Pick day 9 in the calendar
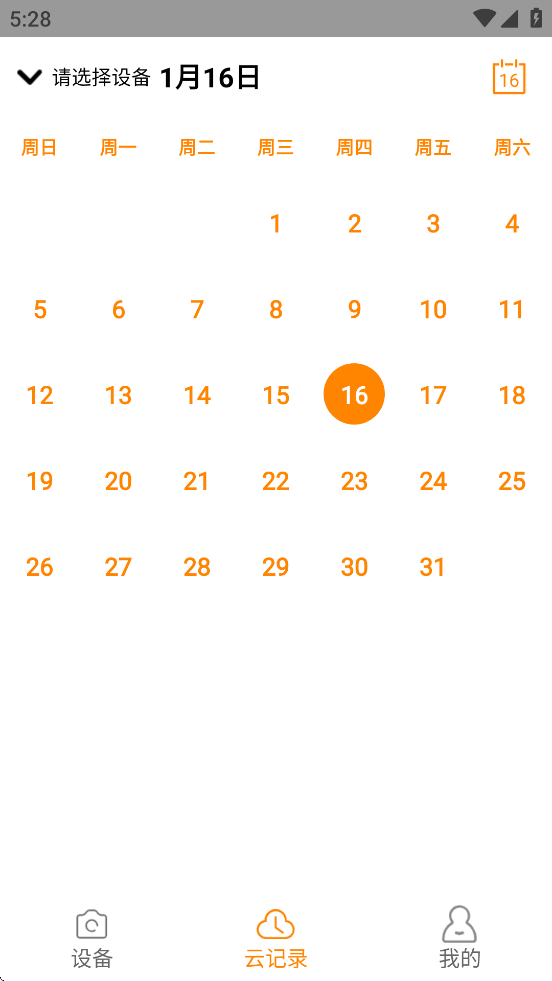 pyautogui.click(x=354, y=310)
